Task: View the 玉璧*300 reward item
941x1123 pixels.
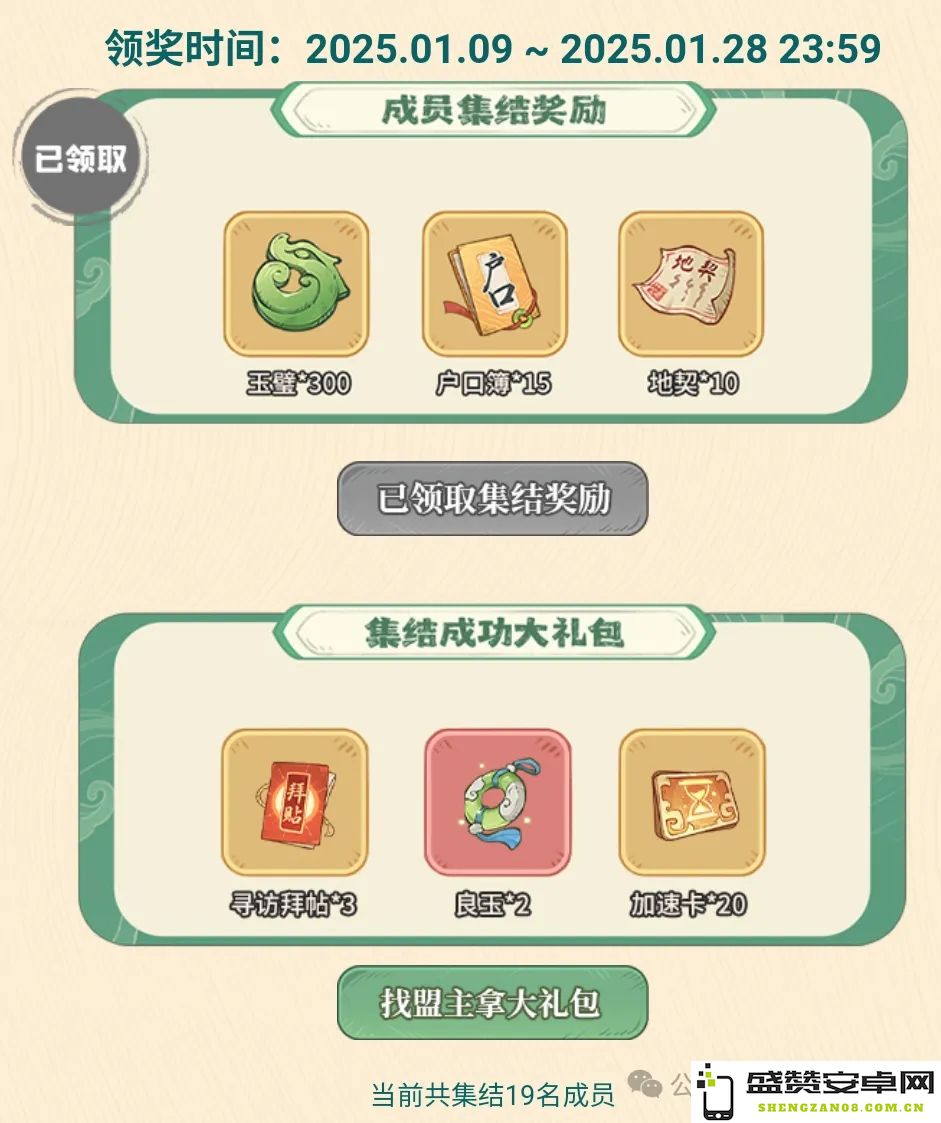Action: coord(296,284)
